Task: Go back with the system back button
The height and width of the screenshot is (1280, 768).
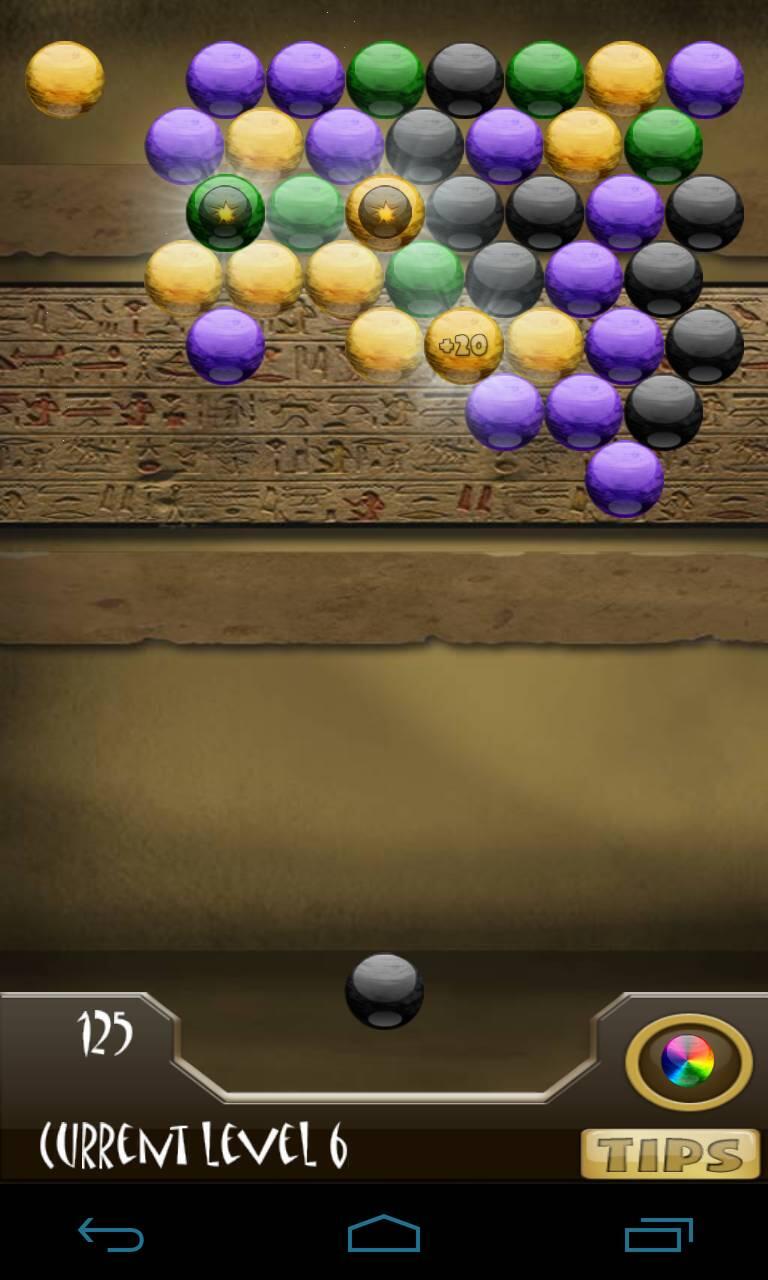Action: pos(111,1235)
